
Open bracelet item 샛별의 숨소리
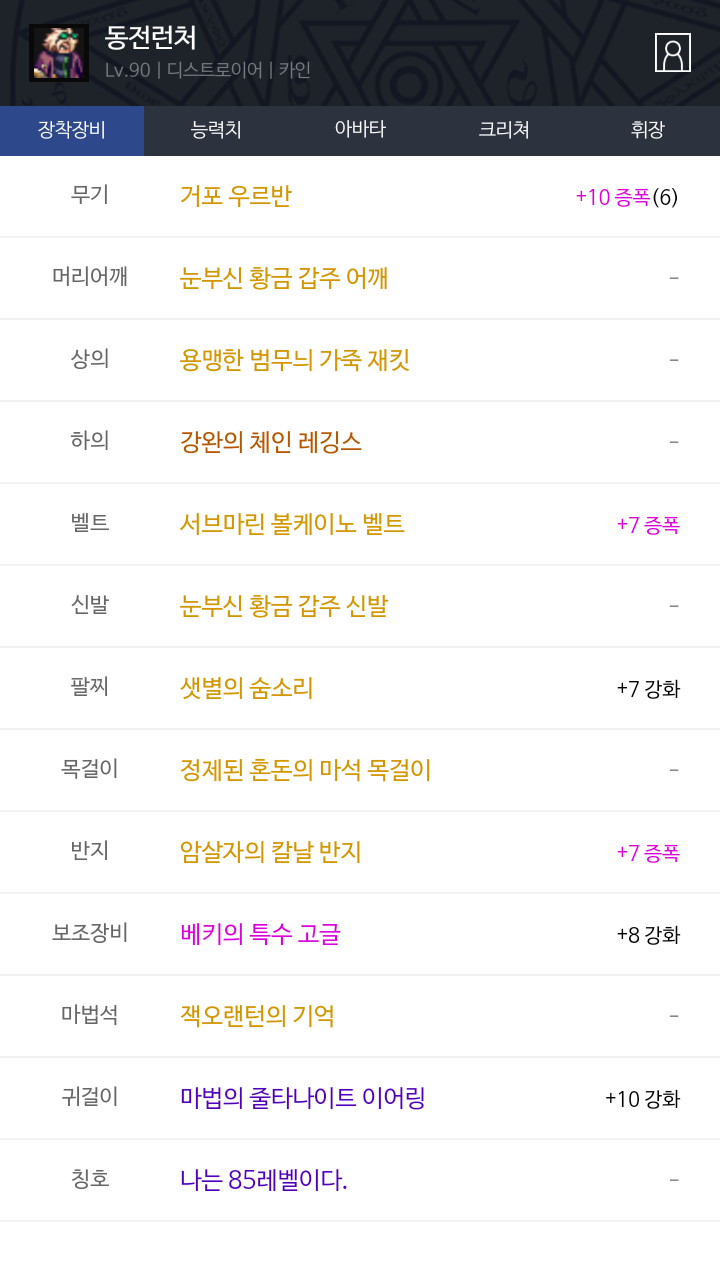pyautogui.click(x=247, y=688)
